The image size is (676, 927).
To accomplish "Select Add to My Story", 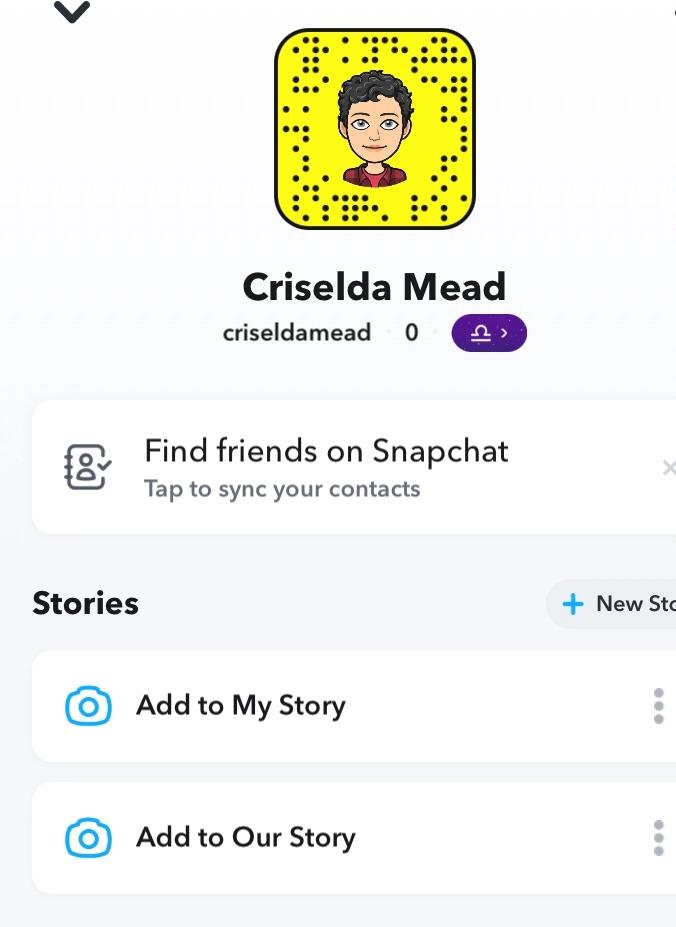I will click(x=240, y=706).
